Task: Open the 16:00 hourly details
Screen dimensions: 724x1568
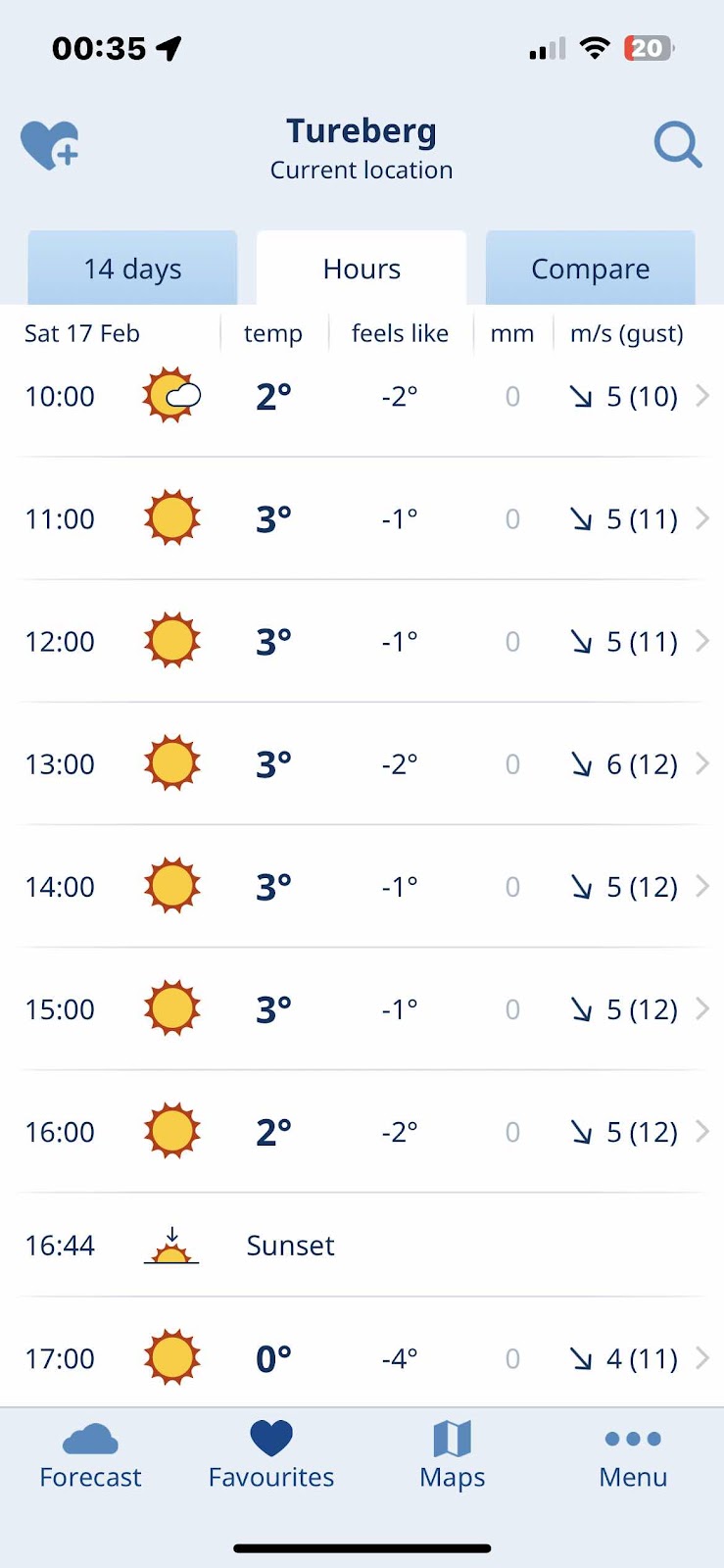Action: click(362, 1132)
